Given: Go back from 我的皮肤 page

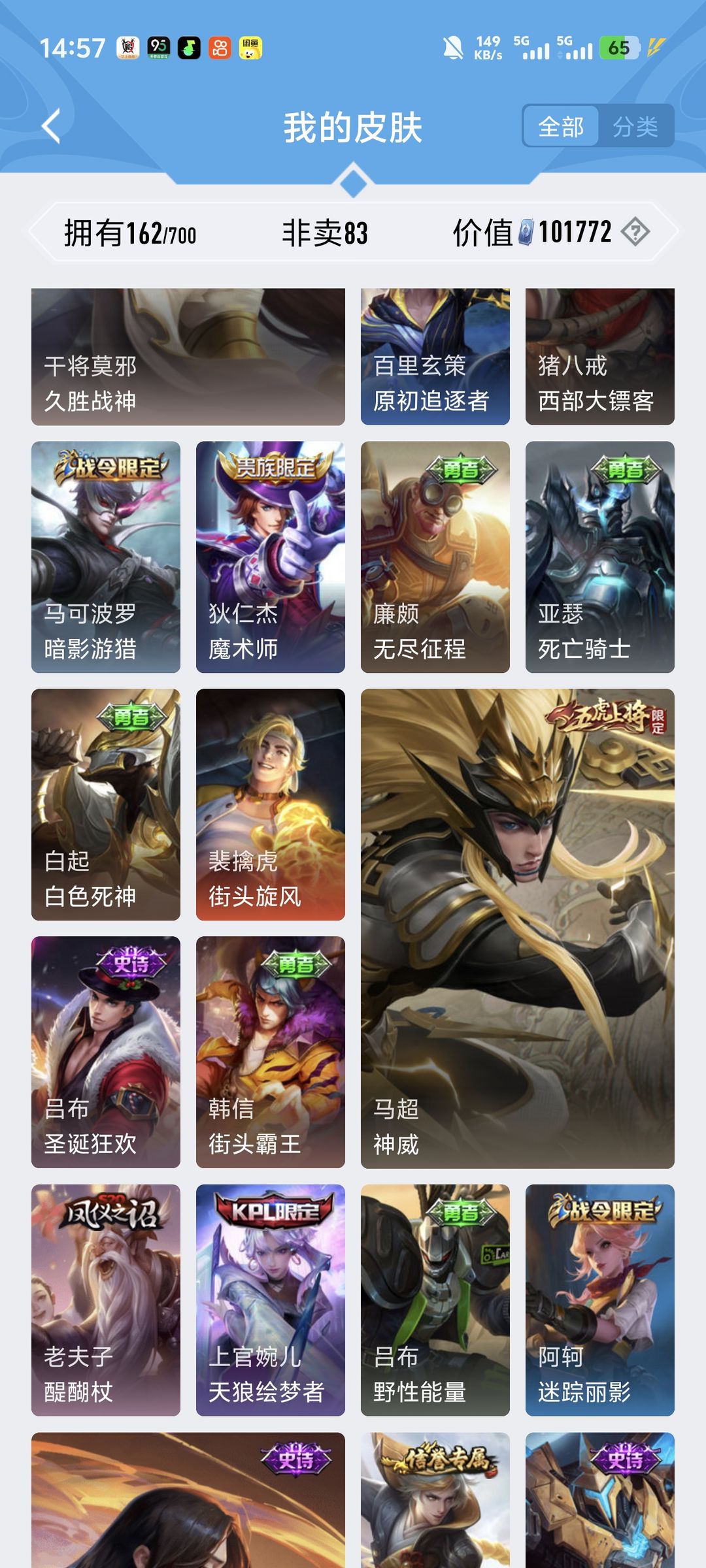Looking at the screenshot, I should [51, 126].
